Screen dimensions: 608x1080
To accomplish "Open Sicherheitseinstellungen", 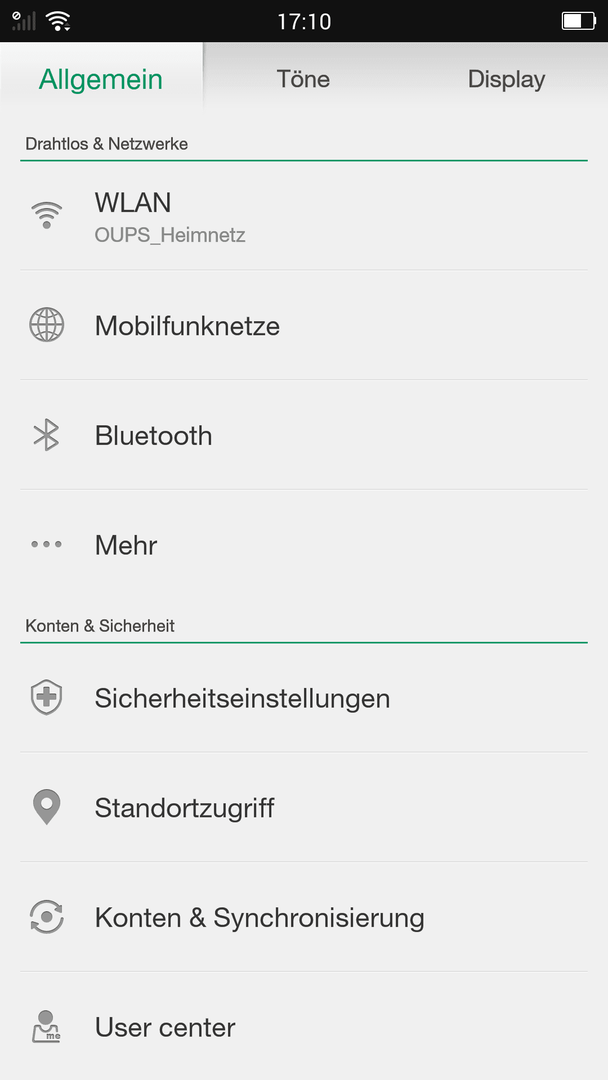I will click(304, 698).
